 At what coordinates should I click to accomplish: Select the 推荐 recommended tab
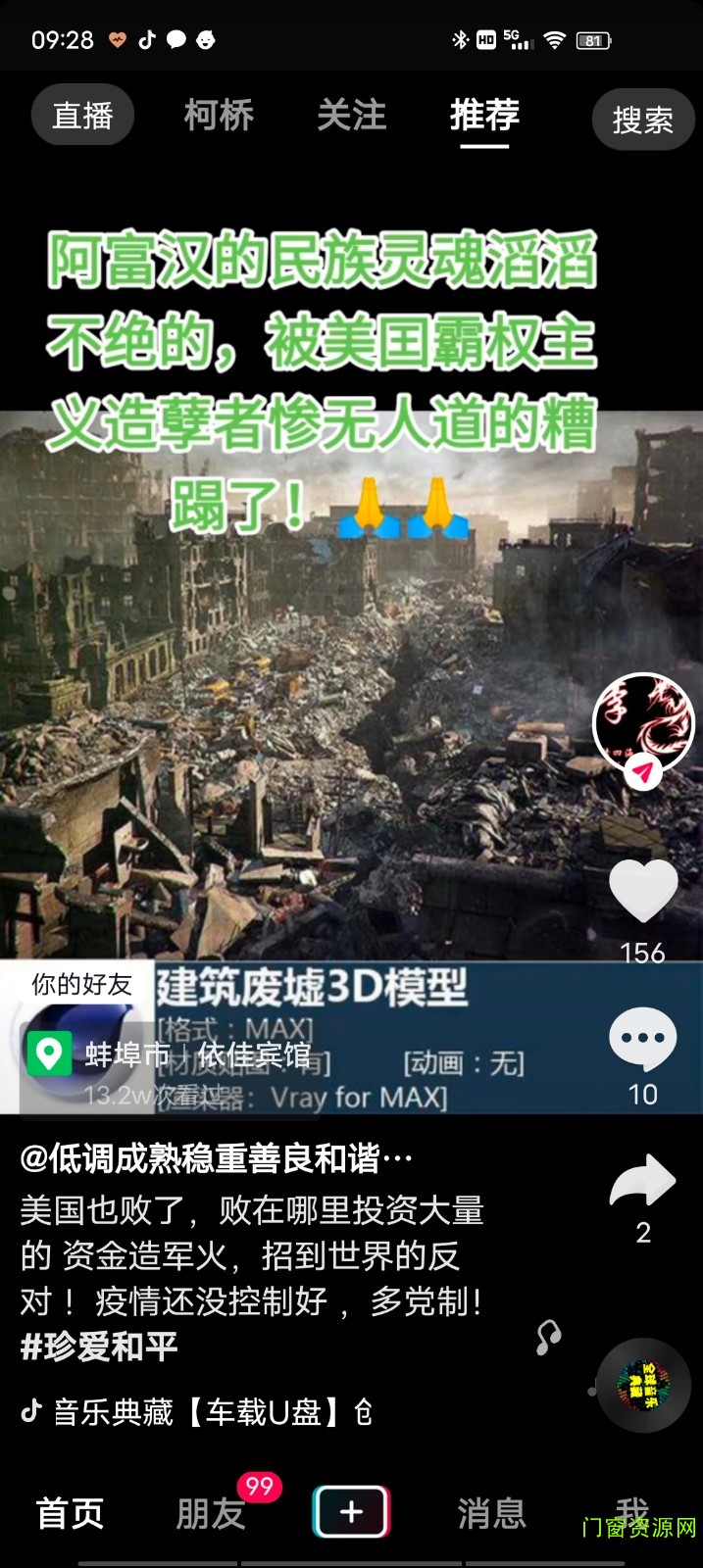pyautogui.click(x=484, y=116)
